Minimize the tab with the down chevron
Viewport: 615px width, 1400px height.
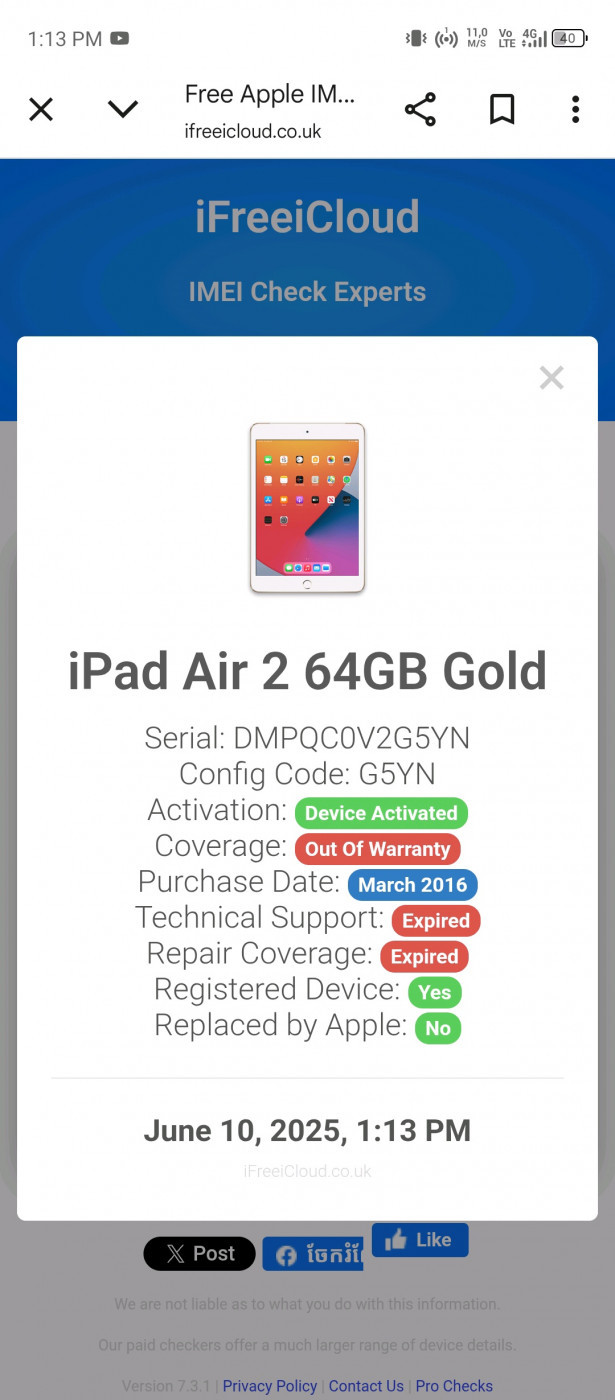123,109
